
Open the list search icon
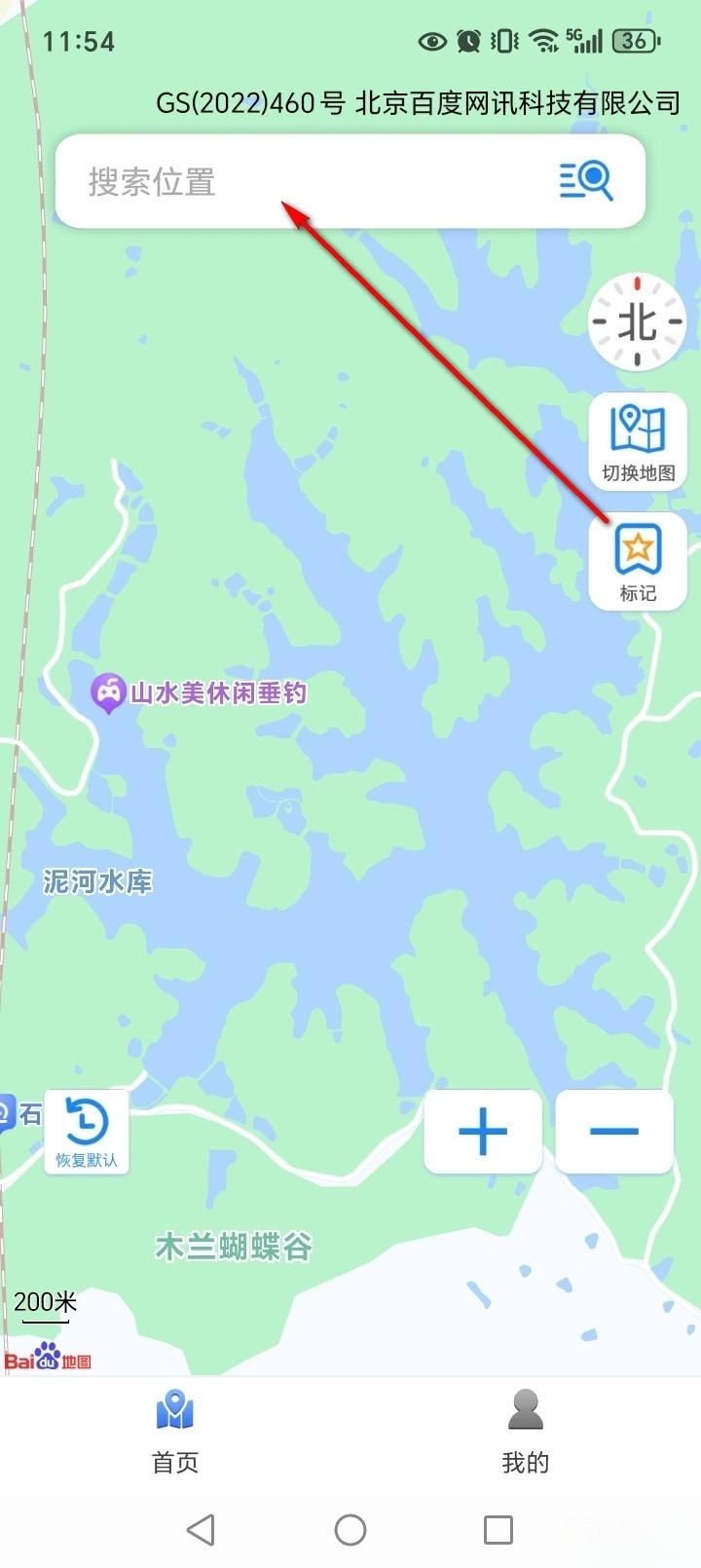click(x=585, y=180)
